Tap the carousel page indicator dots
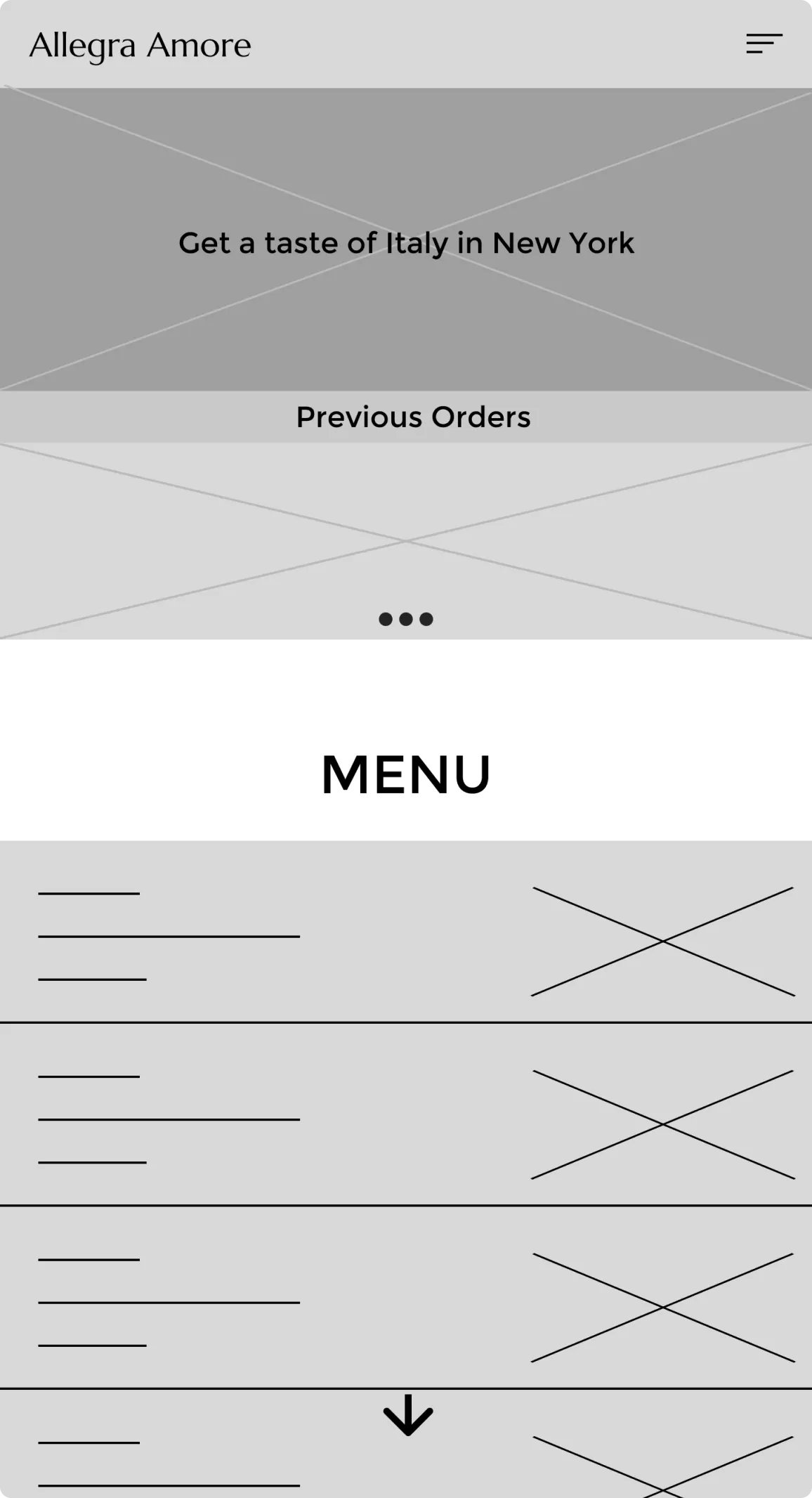Screen dimensions: 812x1498 coord(406,619)
